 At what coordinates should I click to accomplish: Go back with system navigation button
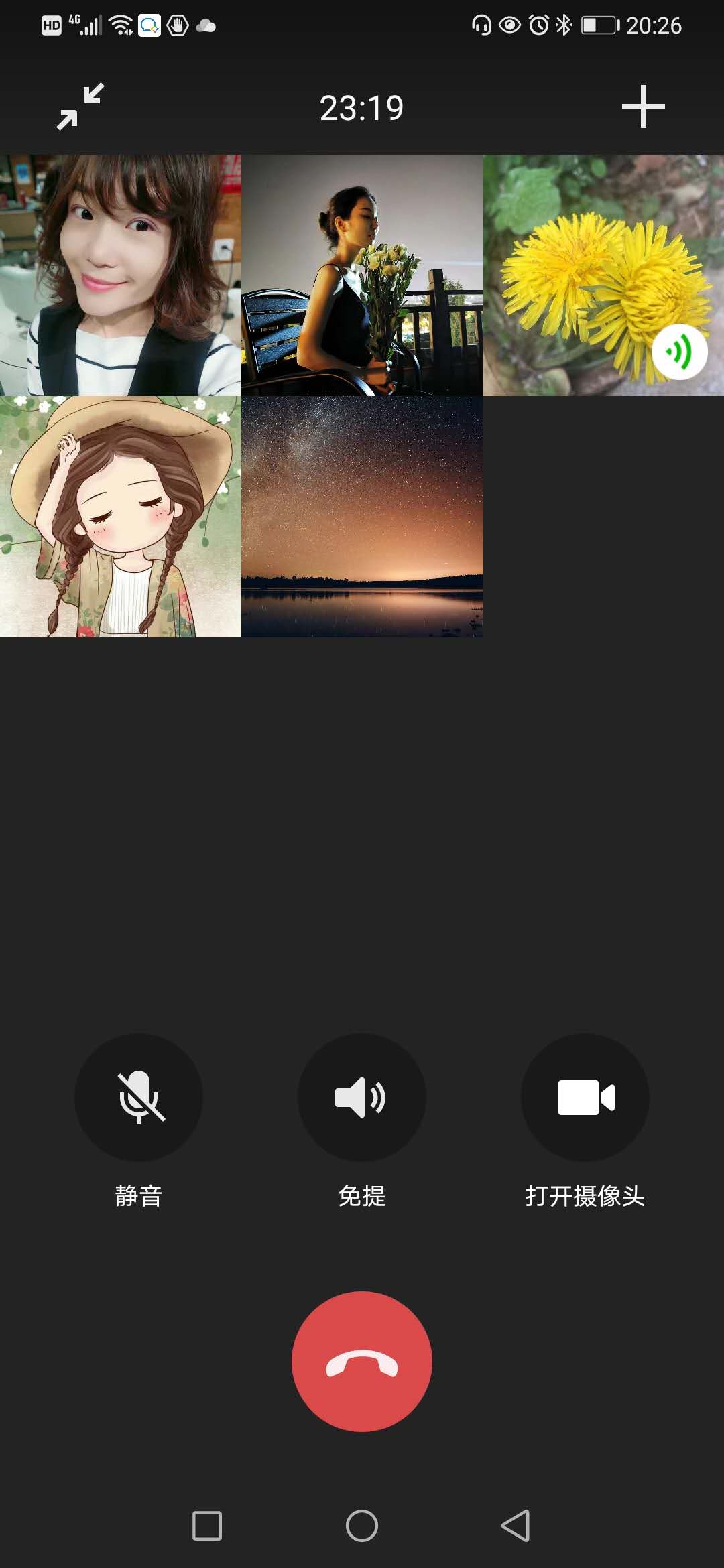(516, 1526)
